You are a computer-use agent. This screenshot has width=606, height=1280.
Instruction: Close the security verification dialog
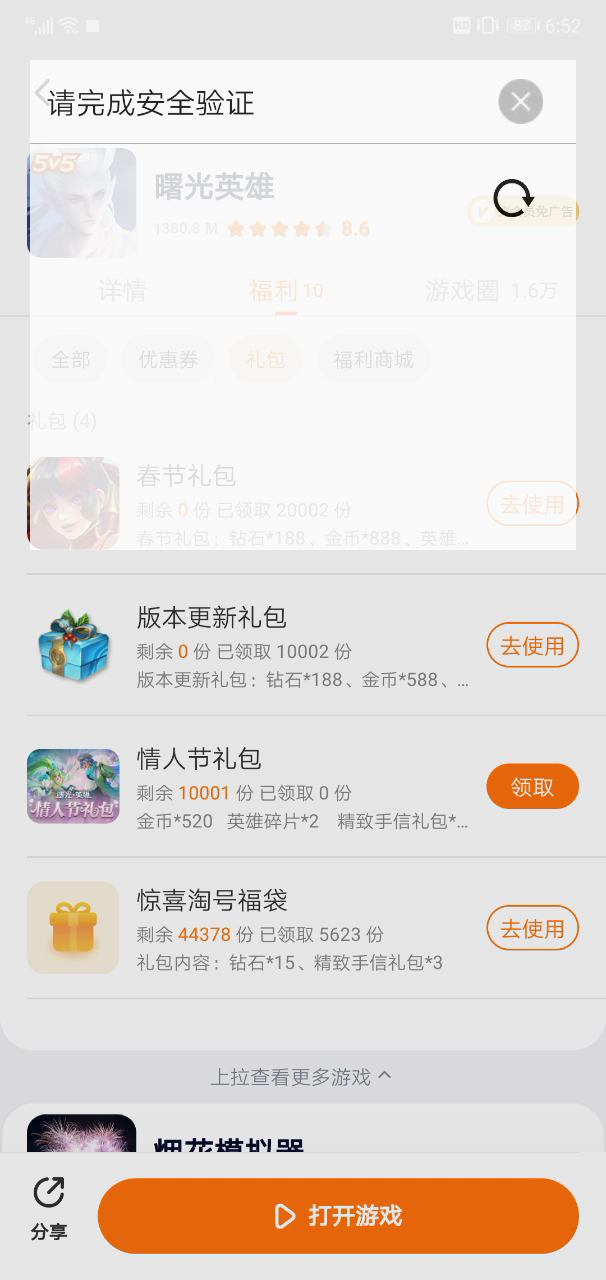(x=520, y=101)
